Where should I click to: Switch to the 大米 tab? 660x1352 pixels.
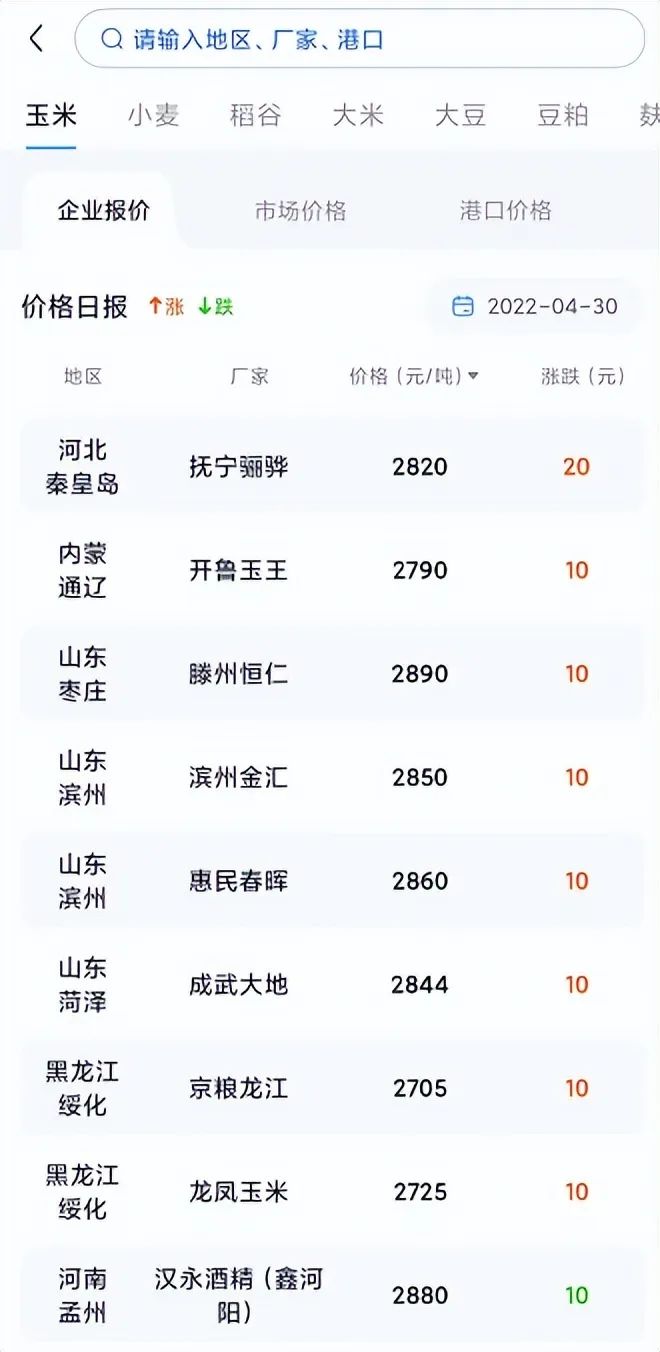pyautogui.click(x=358, y=115)
